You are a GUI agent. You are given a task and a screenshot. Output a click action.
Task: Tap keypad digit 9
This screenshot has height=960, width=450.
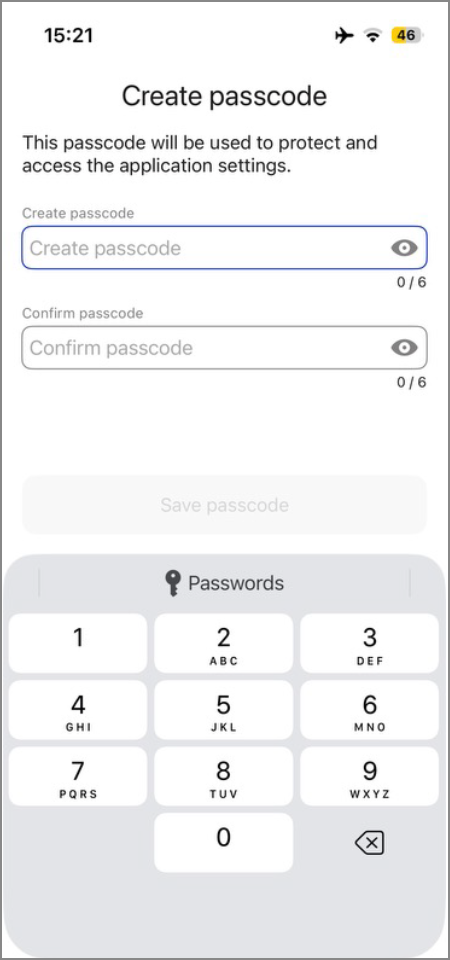tap(369, 776)
